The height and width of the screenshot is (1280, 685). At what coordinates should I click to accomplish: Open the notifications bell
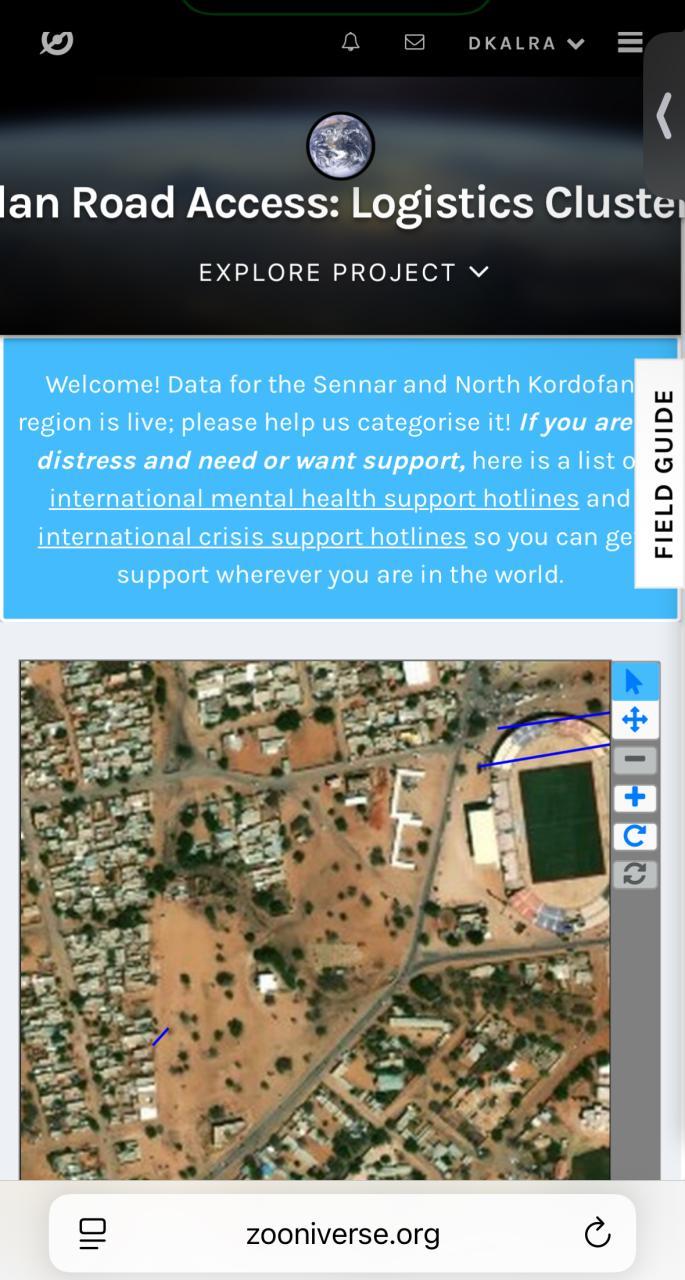350,42
